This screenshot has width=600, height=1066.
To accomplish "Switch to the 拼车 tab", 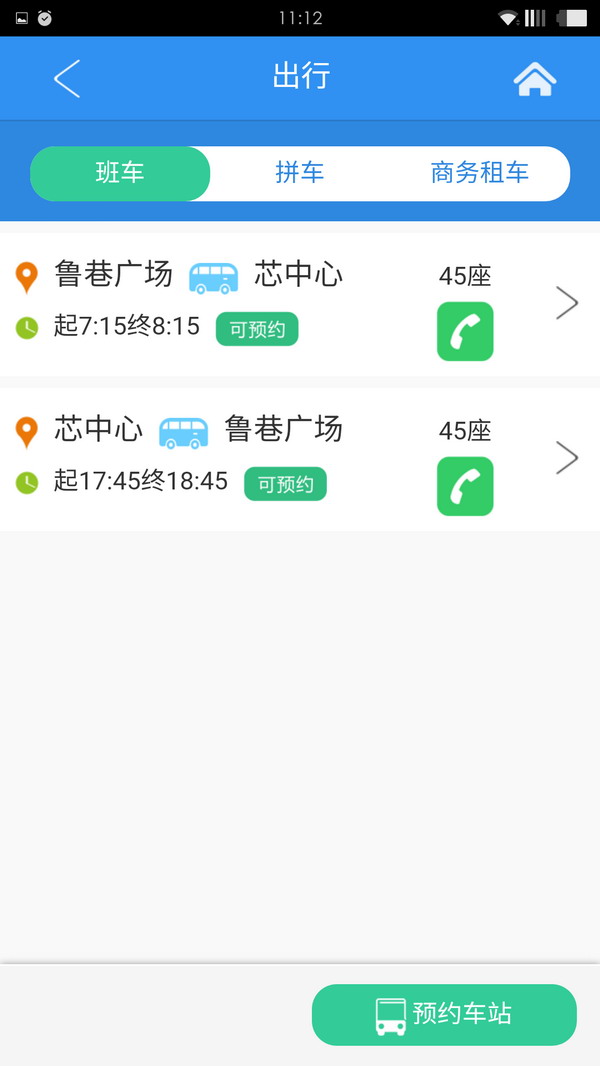I will [x=300, y=173].
